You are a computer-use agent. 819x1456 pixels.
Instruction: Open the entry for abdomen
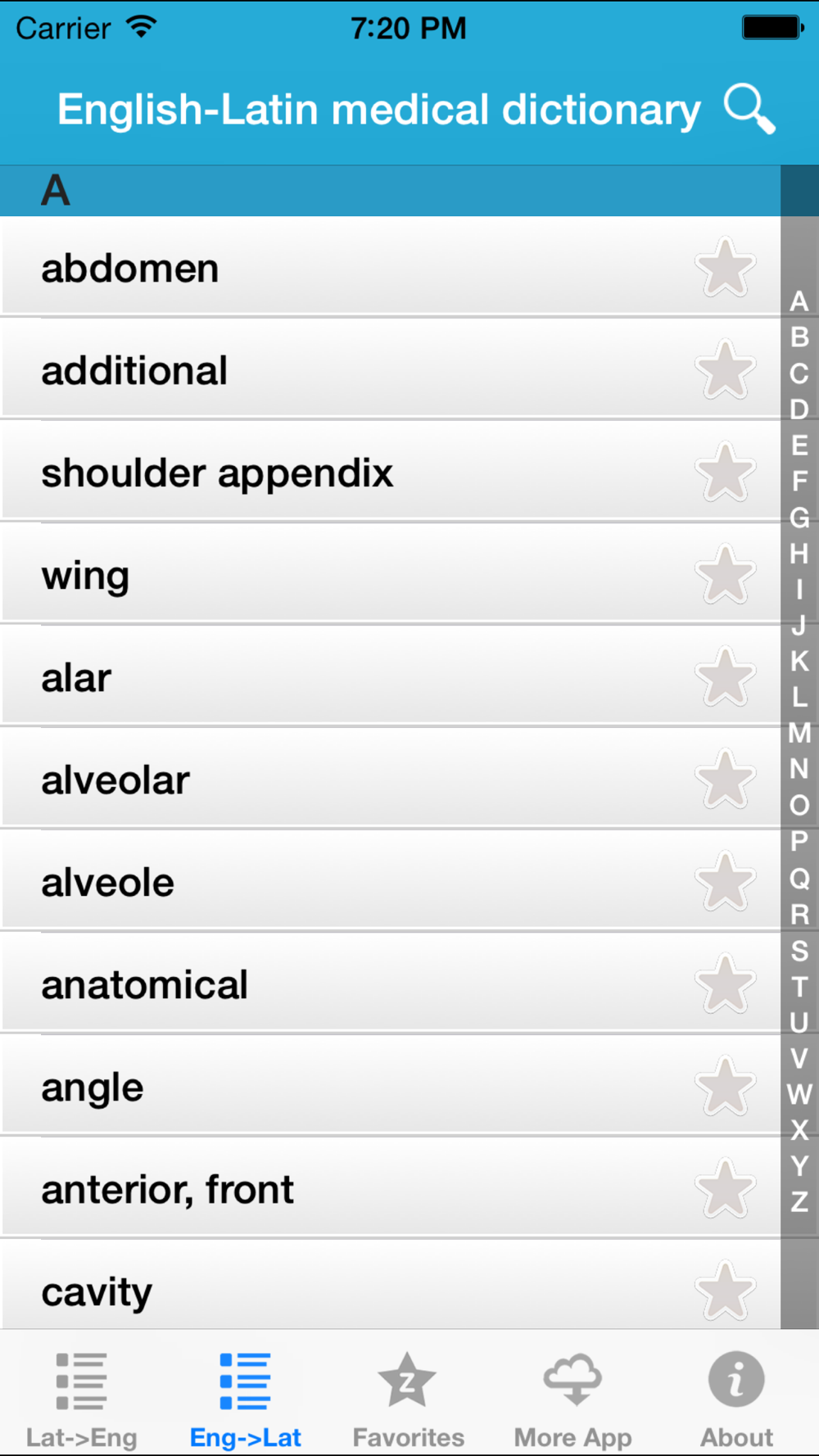[390, 267]
